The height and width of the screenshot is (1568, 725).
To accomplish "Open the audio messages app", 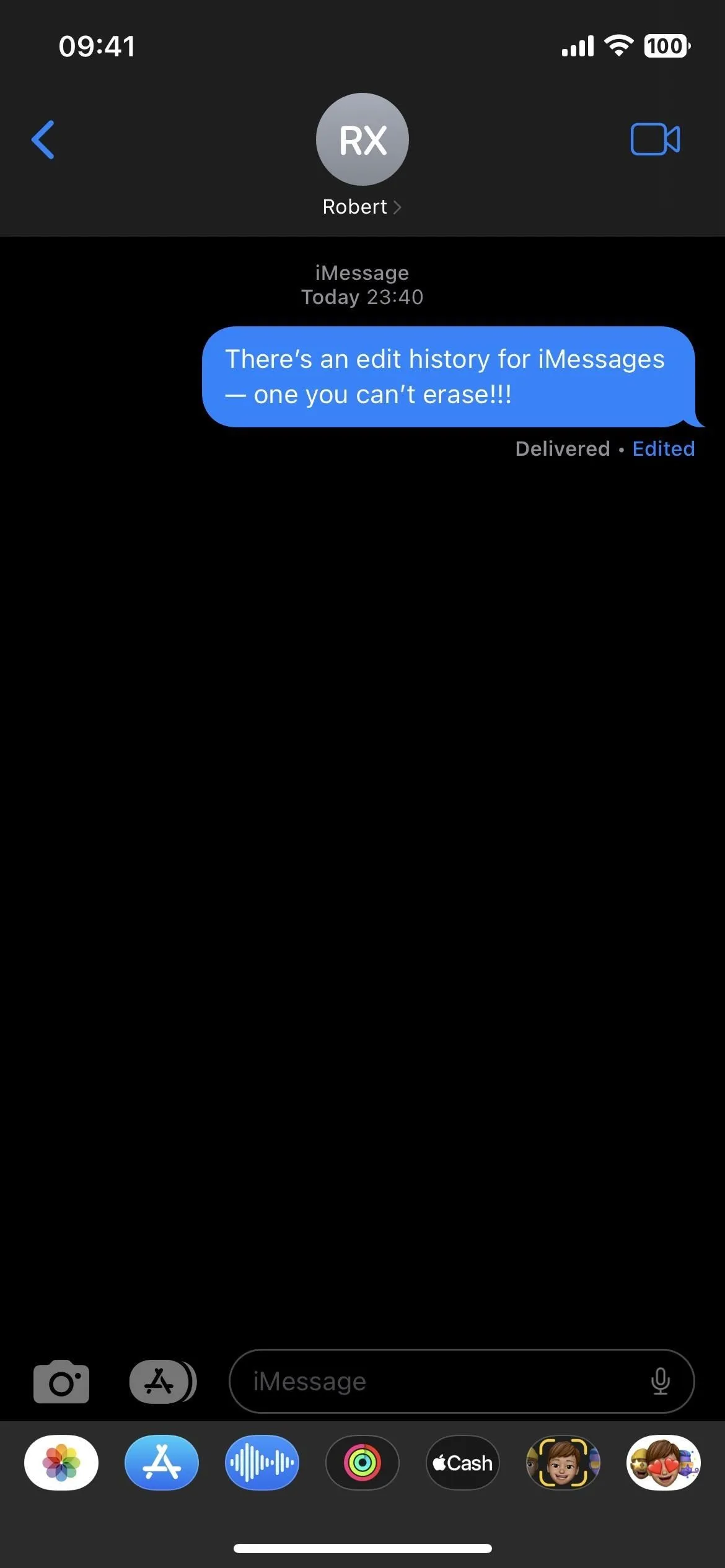I will point(262,1463).
